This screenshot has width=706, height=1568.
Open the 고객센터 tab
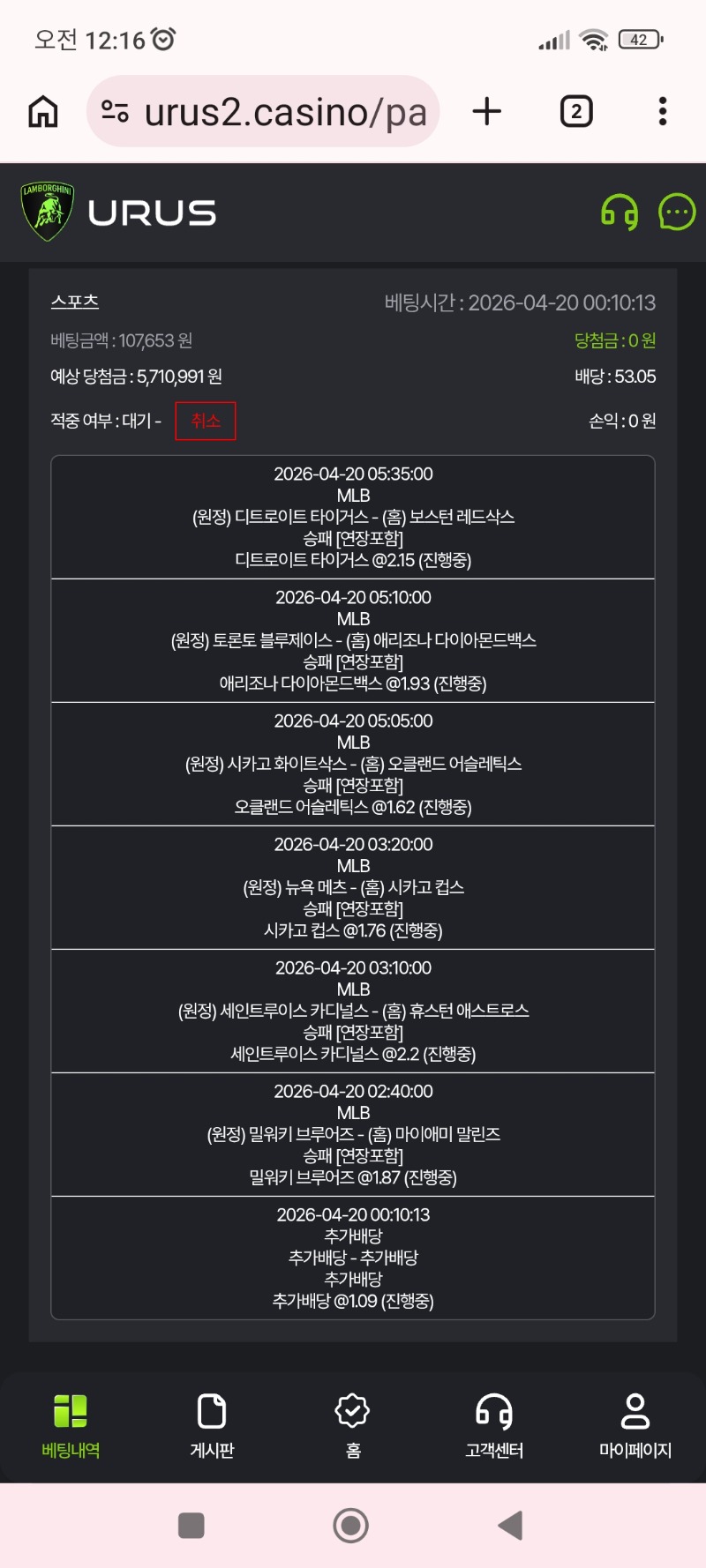coord(494,1426)
